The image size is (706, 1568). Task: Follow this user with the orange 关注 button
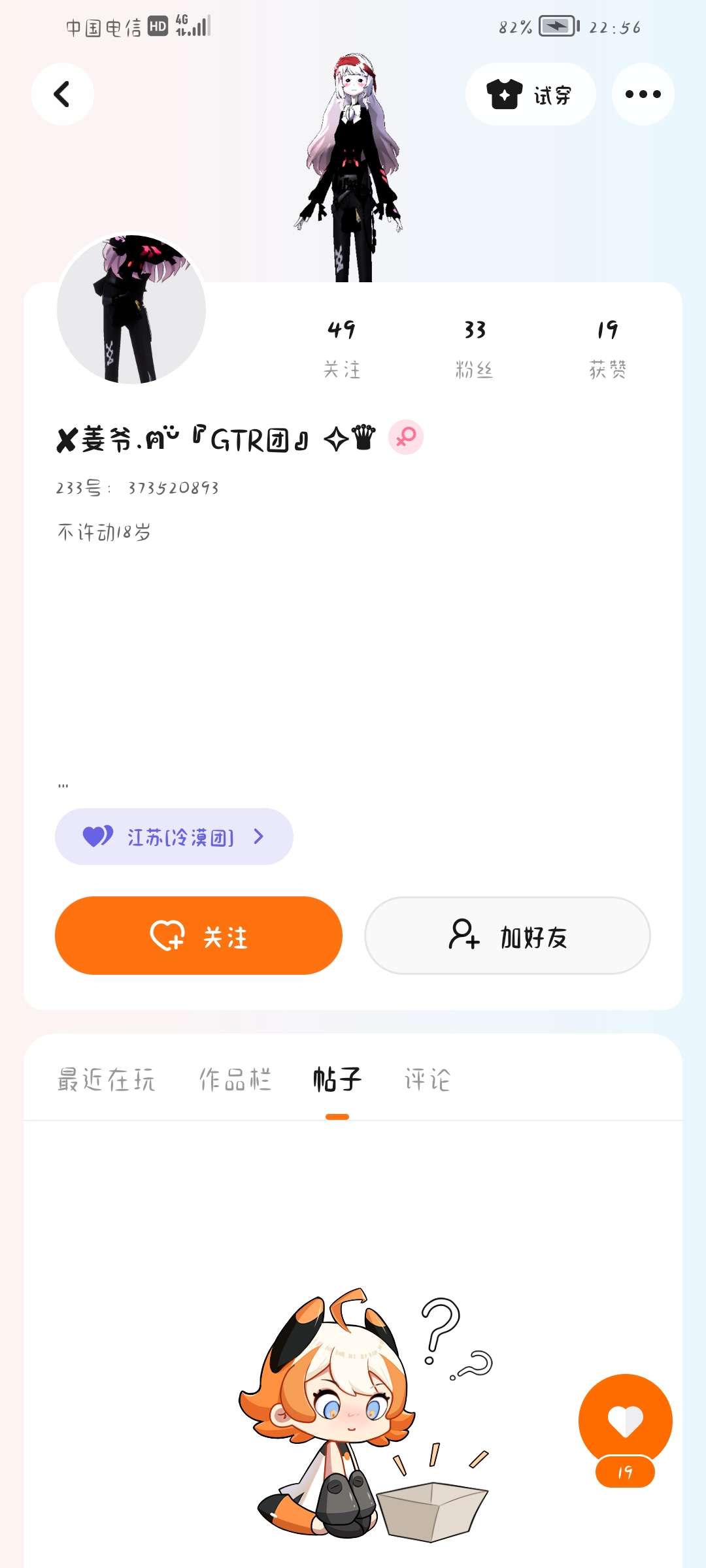(x=199, y=936)
